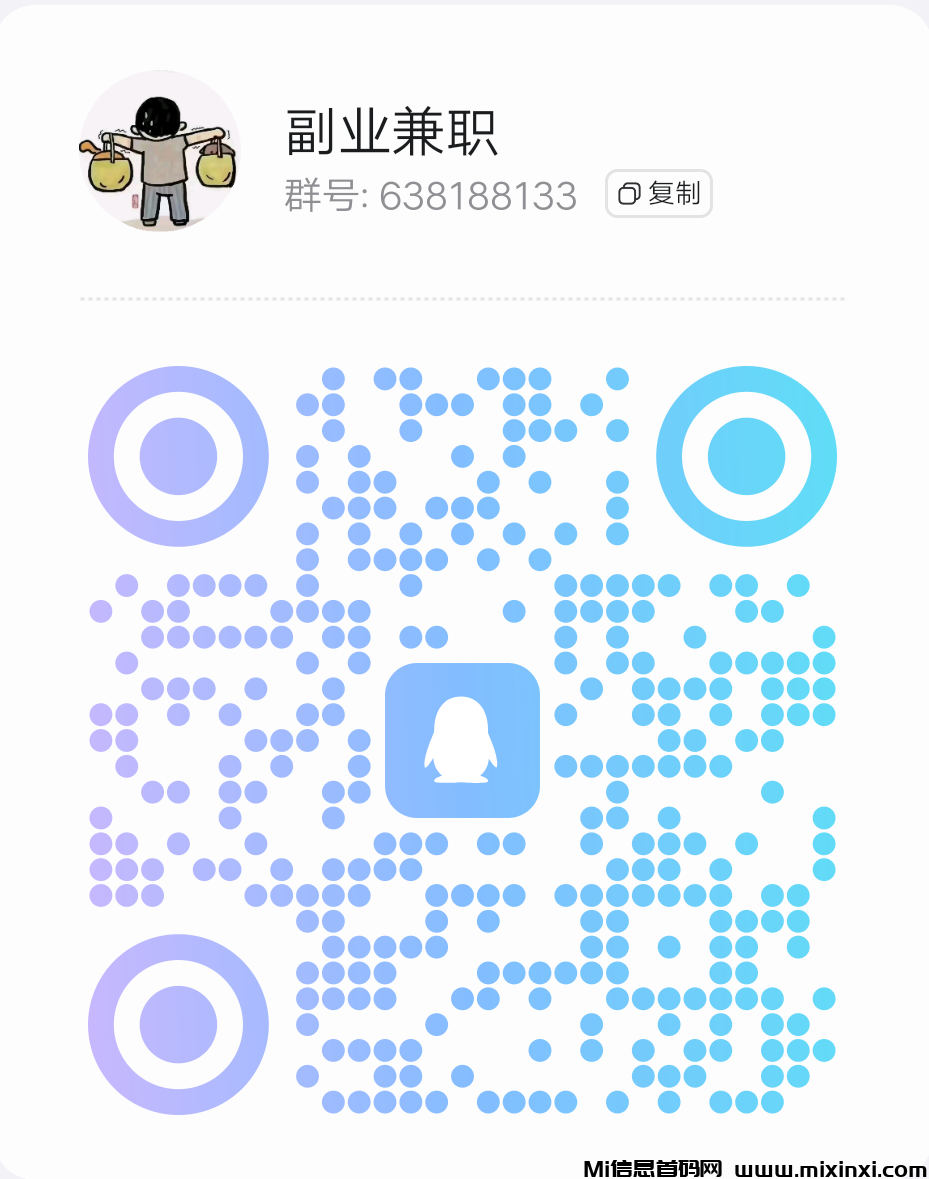Tap the bottom-left finder pattern inner circle

click(178, 1025)
